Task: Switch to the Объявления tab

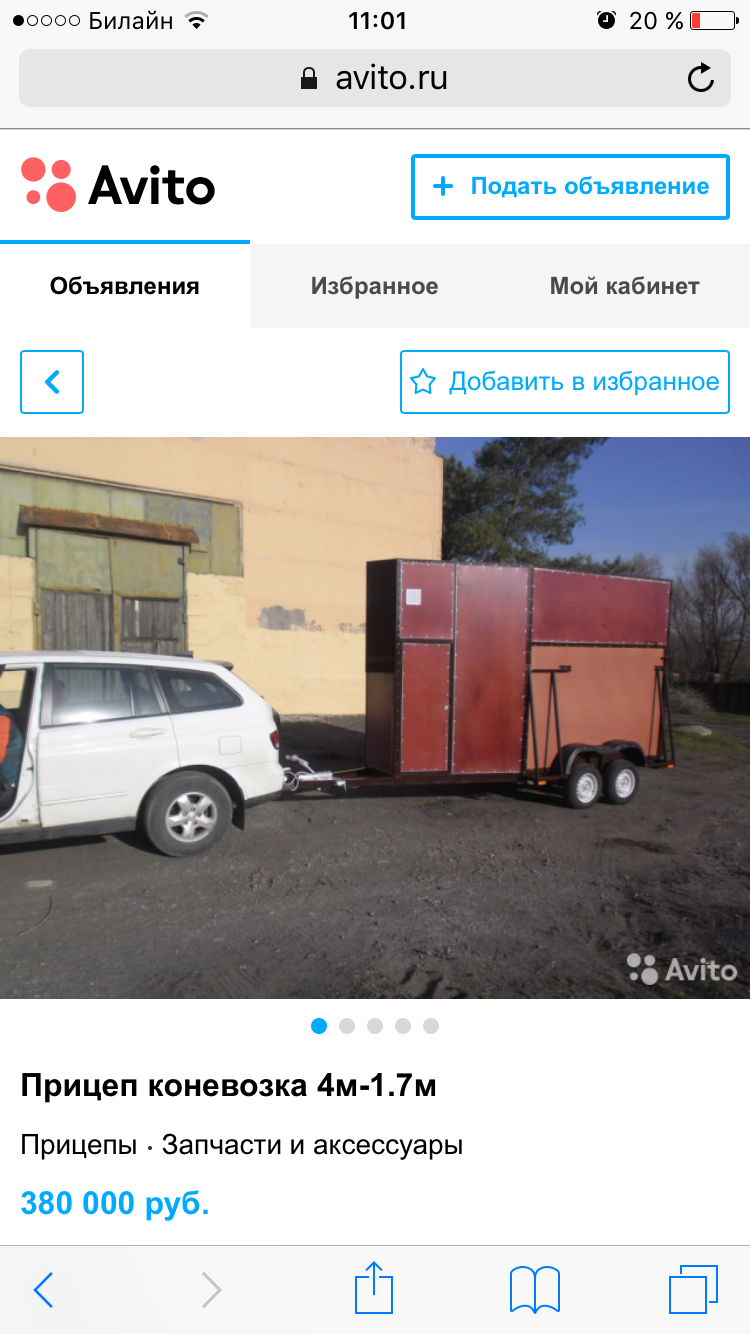Action: click(125, 286)
